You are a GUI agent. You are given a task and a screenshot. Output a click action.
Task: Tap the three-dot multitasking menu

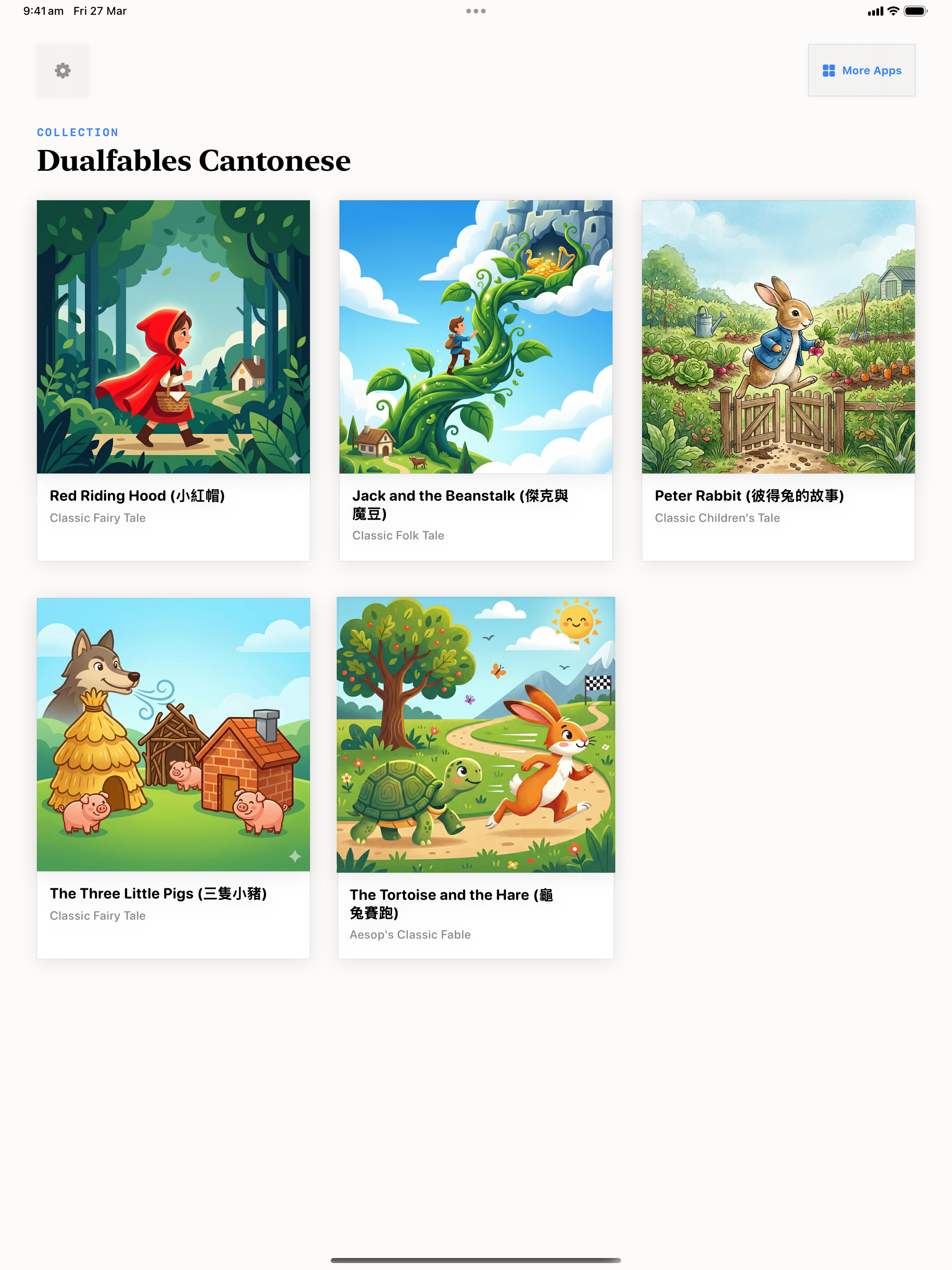476,11
